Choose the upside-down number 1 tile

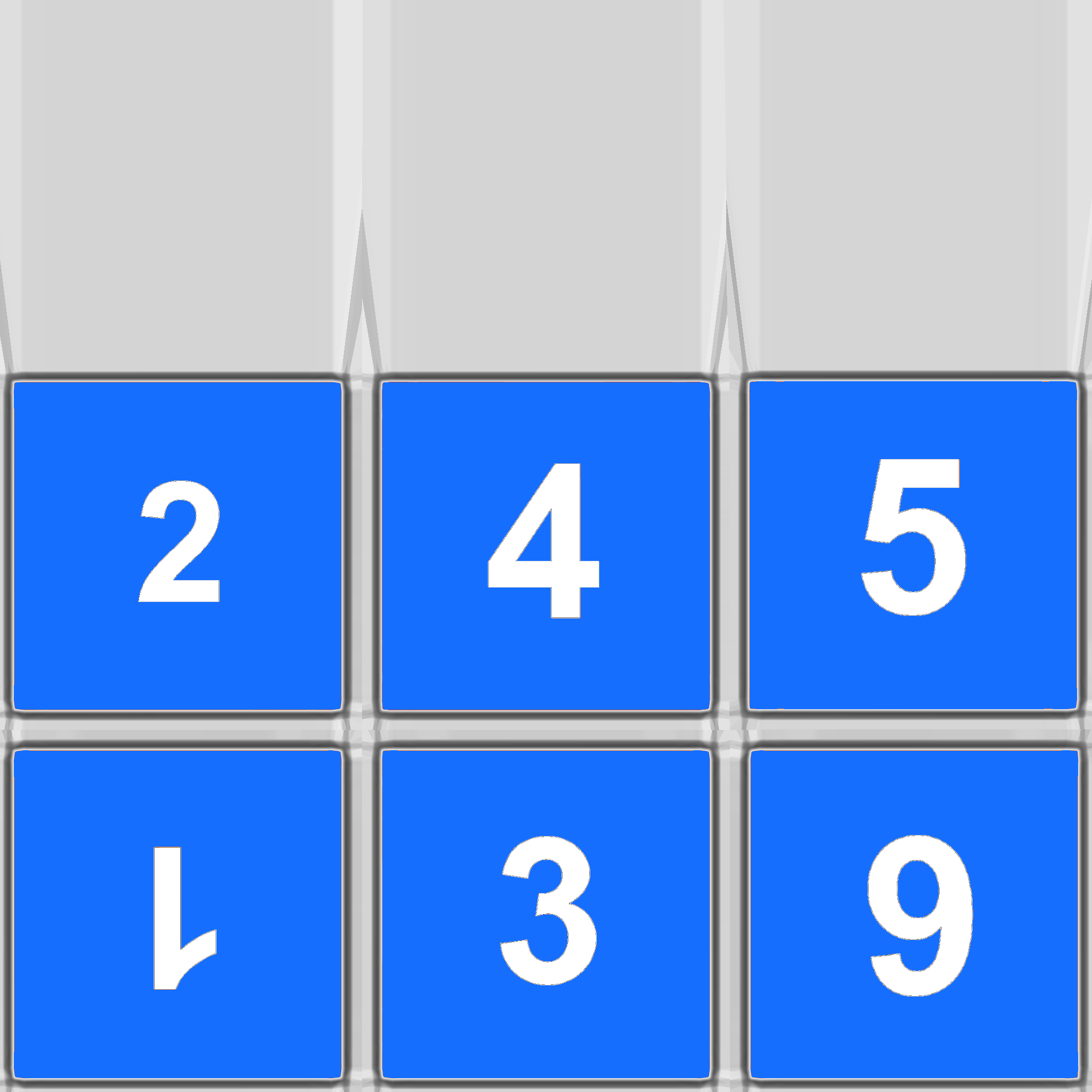click(x=178, y=914)
